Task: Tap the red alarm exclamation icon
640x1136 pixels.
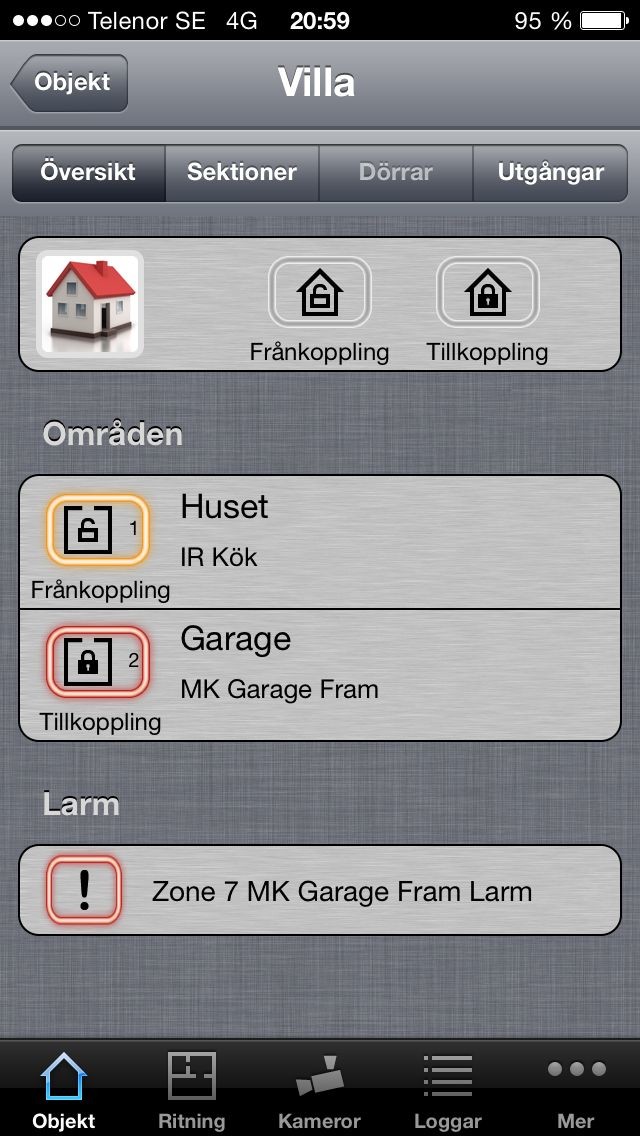Action: [x=84, y=890]
